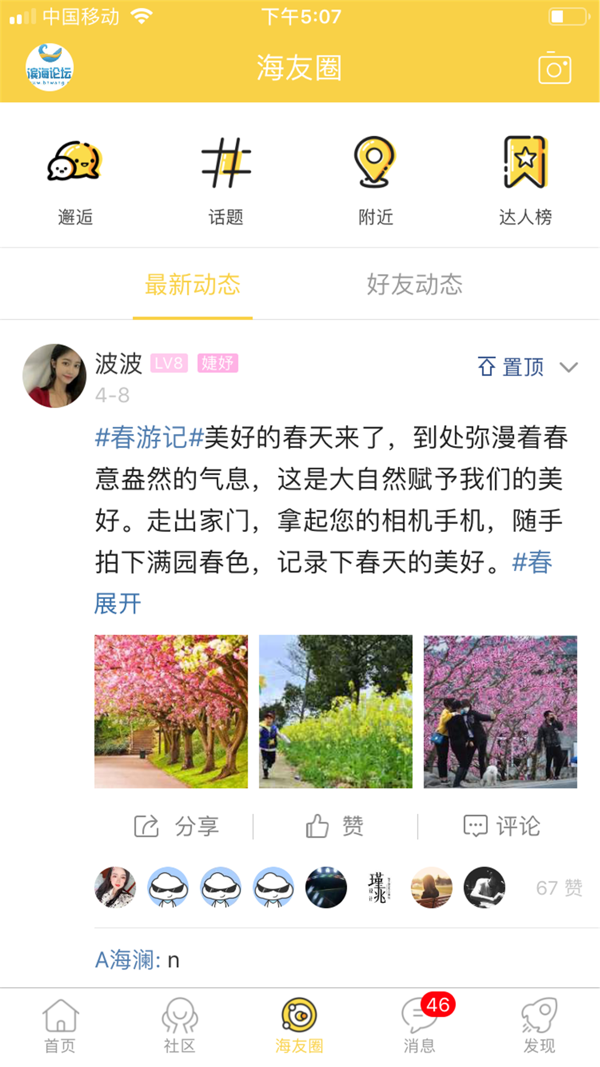The image size is (600, 1067).
Task: Switch to the 最新动态 tab
Action: (193, 285)
